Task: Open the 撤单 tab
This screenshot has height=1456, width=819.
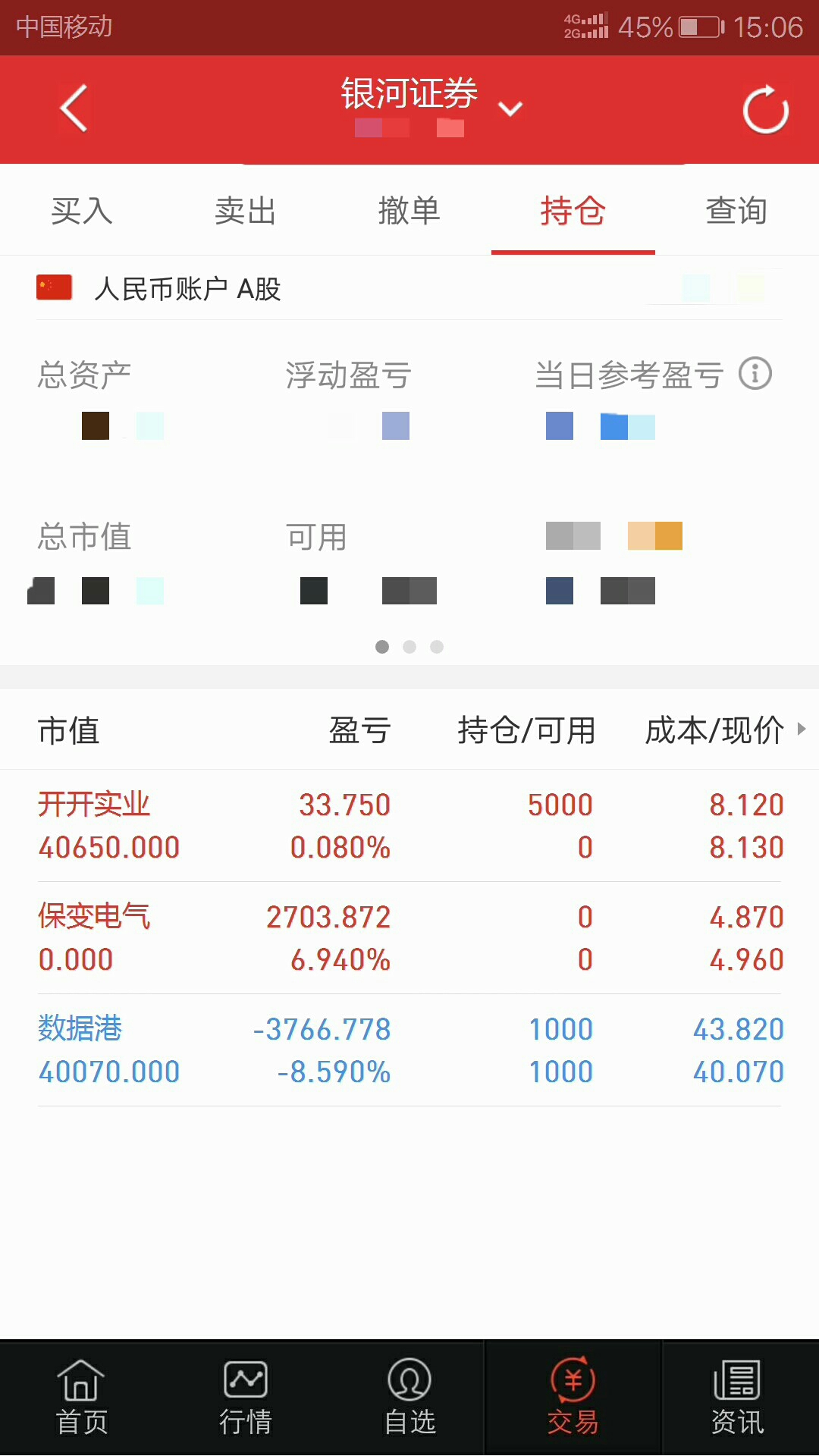Action: [x=409, y=210]
